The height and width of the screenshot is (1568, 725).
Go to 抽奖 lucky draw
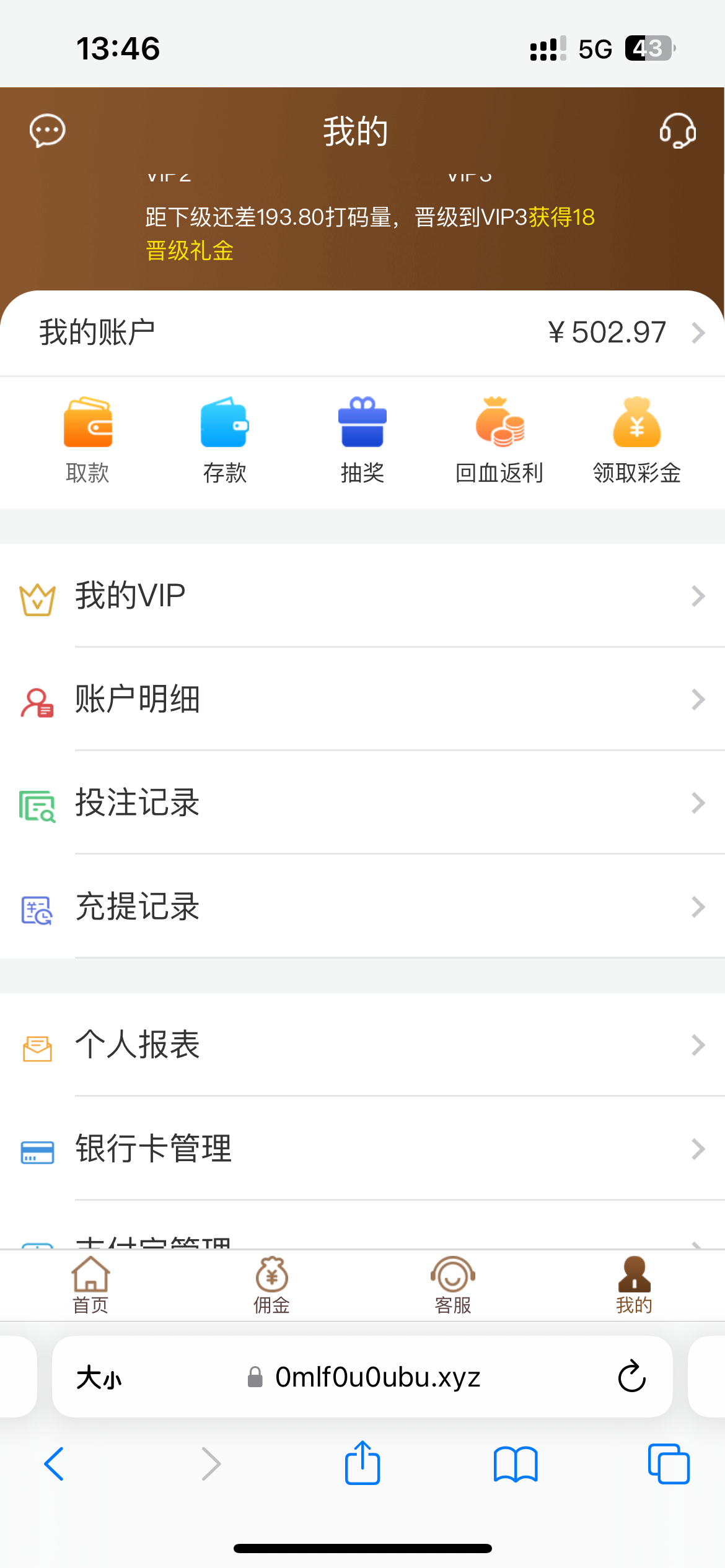[x=362, y=440]
